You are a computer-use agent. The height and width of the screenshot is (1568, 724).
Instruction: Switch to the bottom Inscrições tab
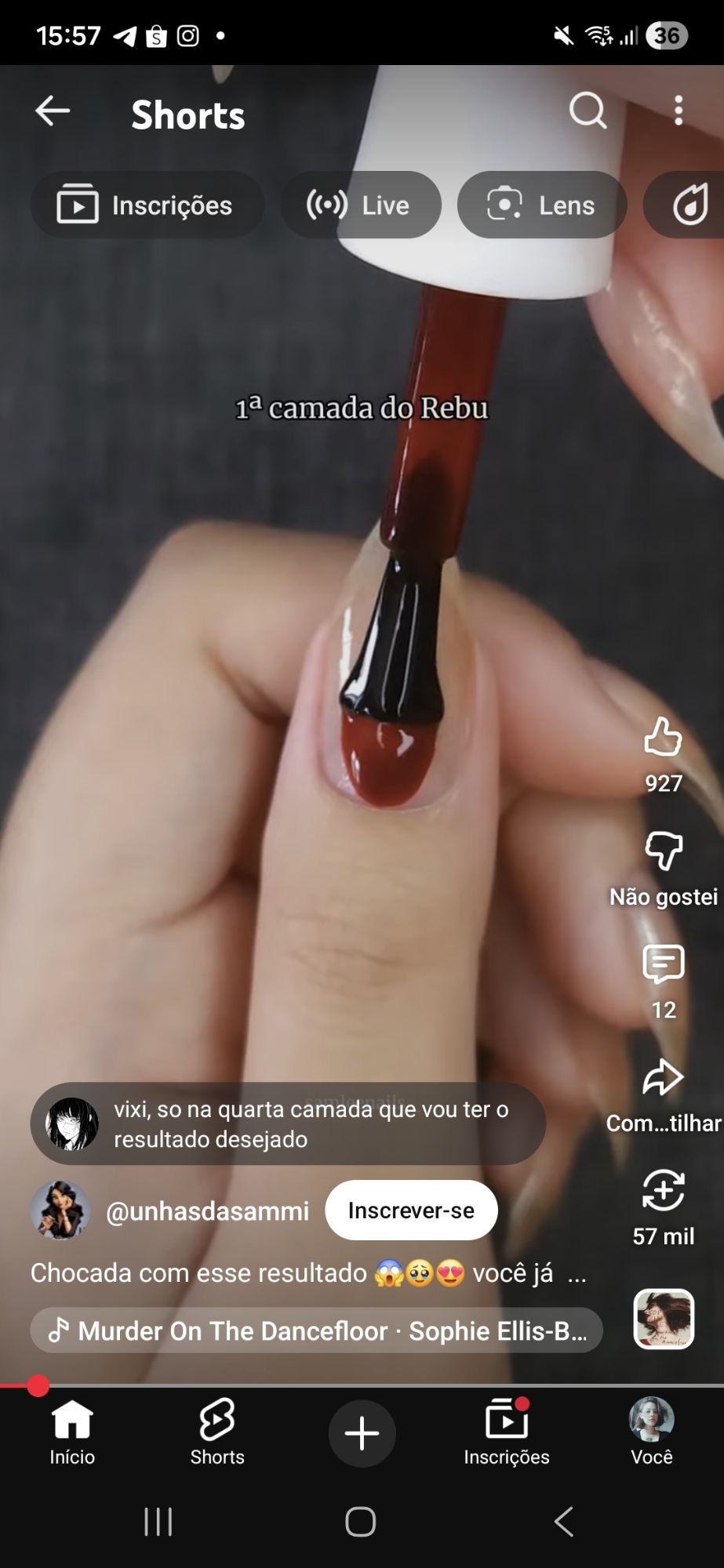point(506,1433)
